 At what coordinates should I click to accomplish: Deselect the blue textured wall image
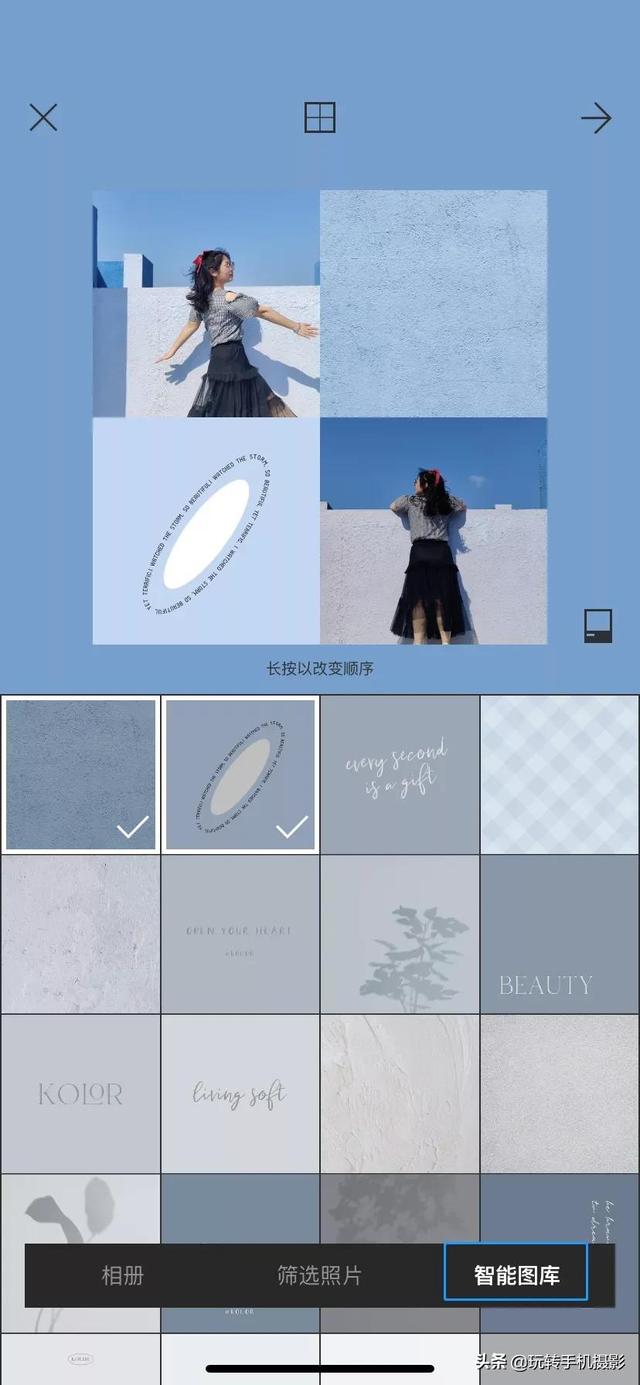coord(81,775)
